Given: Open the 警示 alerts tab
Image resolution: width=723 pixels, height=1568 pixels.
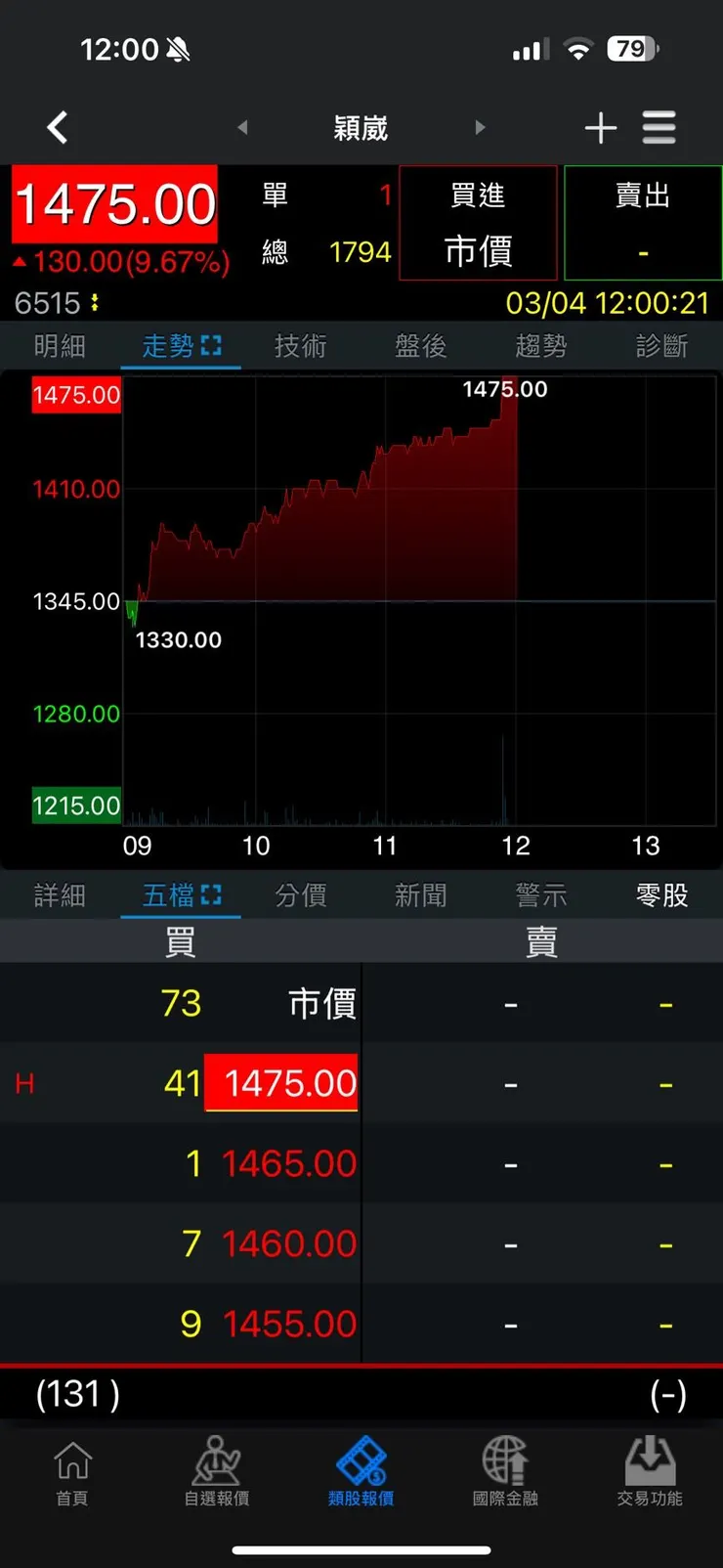Looking at the screenshot, I should [540, 895].
